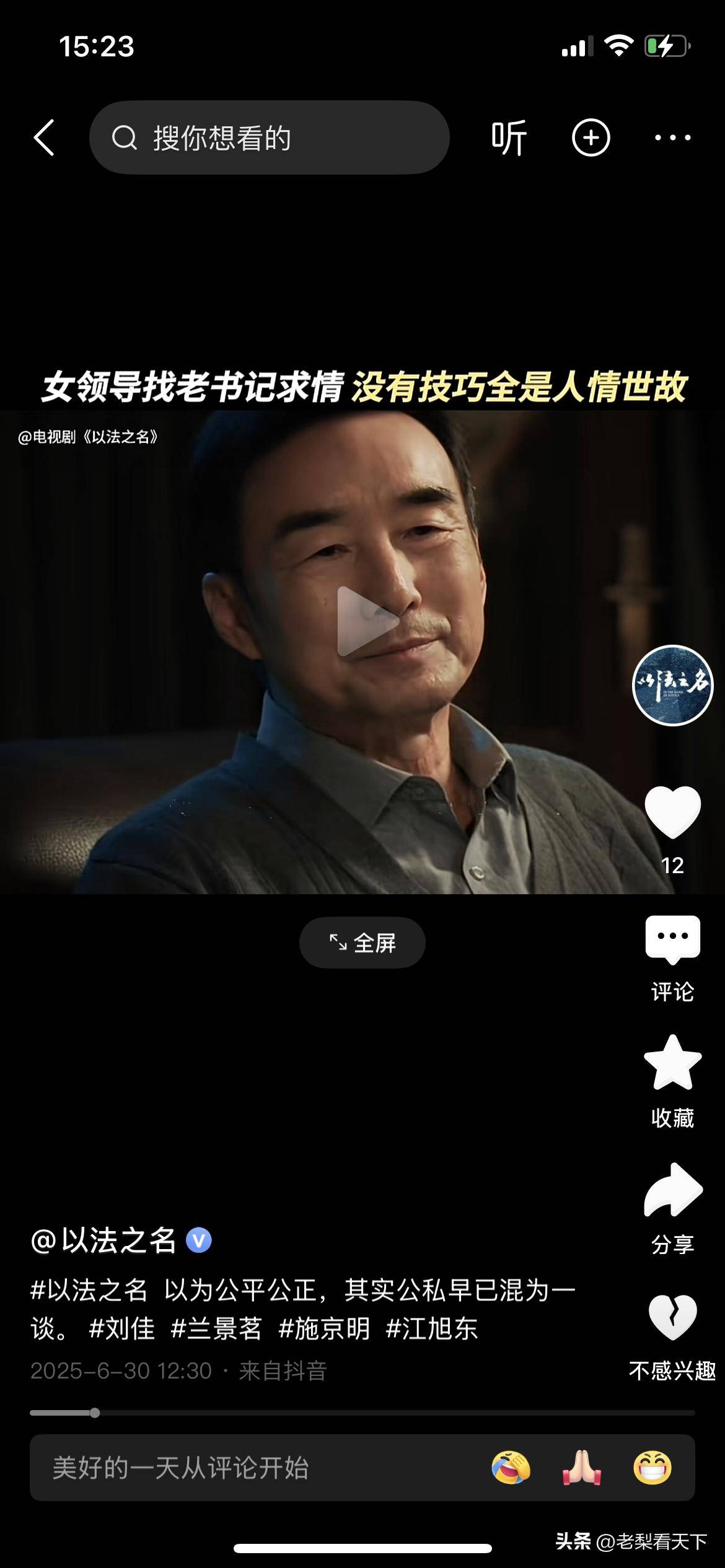Open hashtag #兰景茗
725x1568 pixels.
(216, 1328)
